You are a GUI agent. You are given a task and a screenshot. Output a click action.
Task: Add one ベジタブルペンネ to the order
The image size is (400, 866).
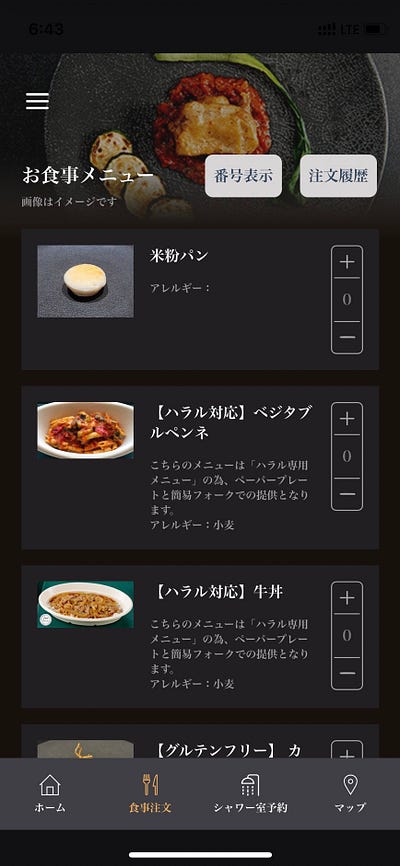(347, 419)
